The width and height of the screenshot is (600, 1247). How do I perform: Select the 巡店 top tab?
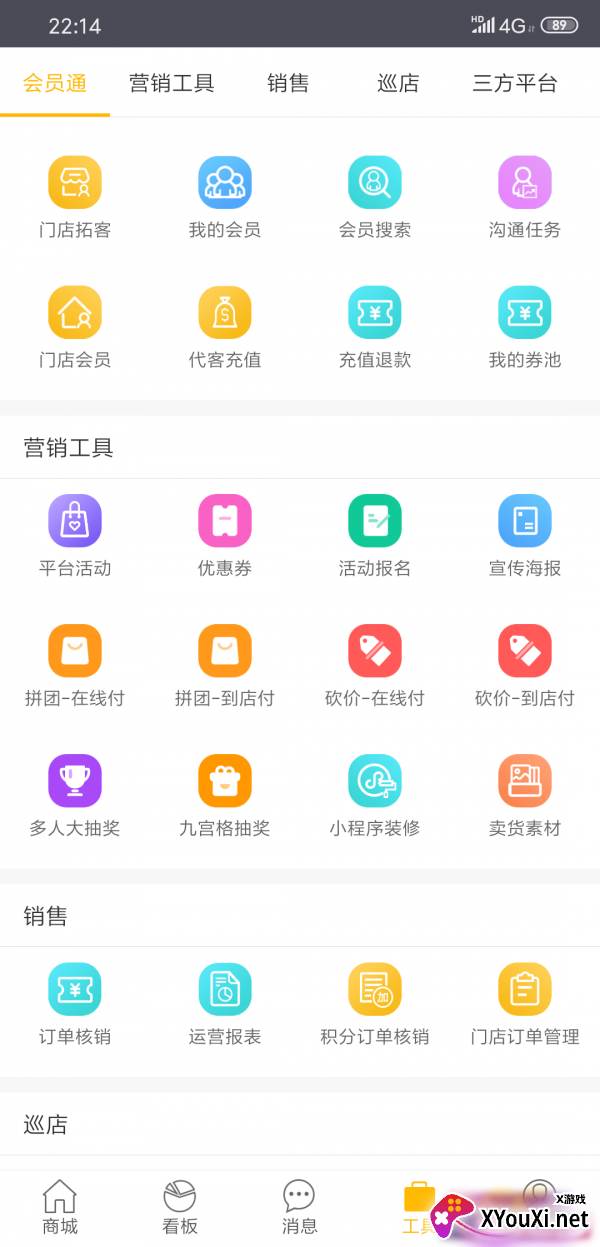(398, 83)
